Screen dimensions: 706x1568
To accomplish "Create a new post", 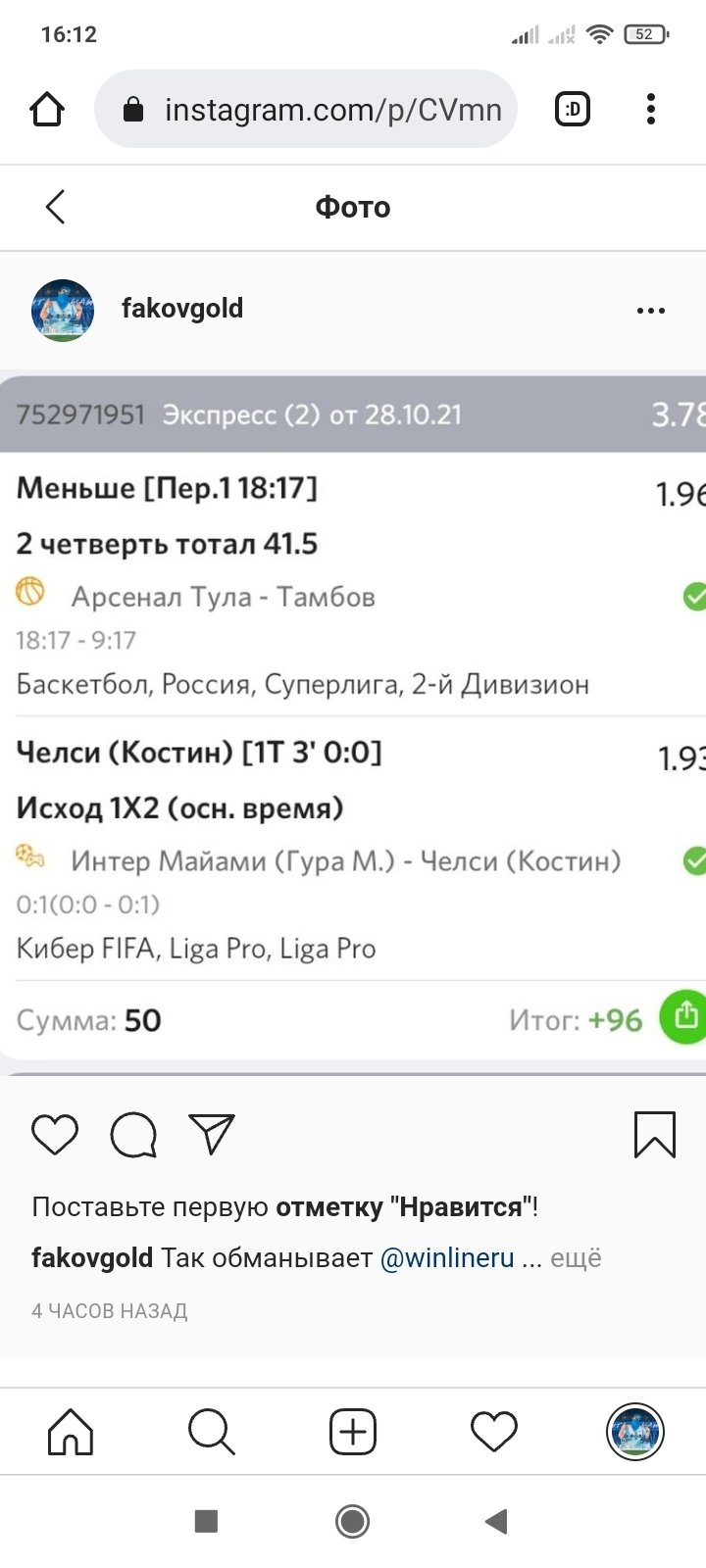I will point(353,1432).
